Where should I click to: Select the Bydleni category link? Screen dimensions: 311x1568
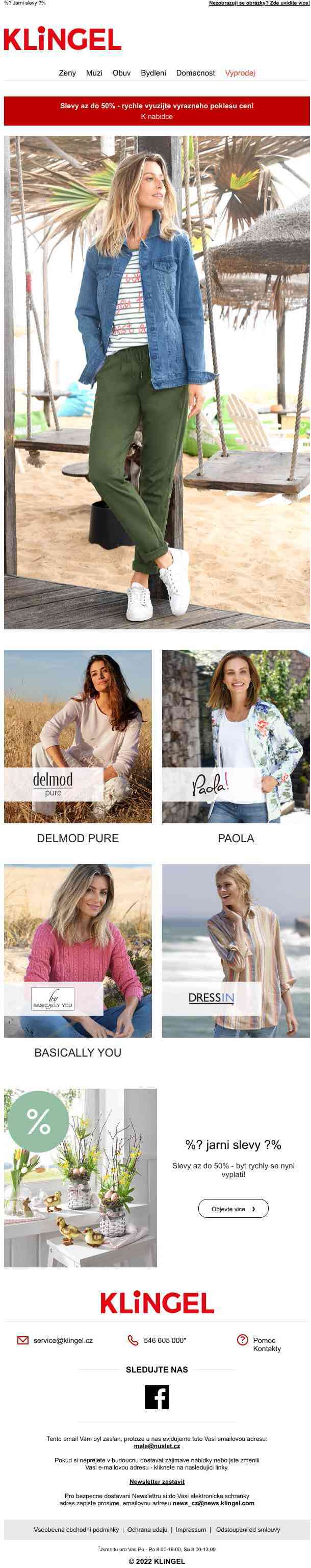pos(153,73)
